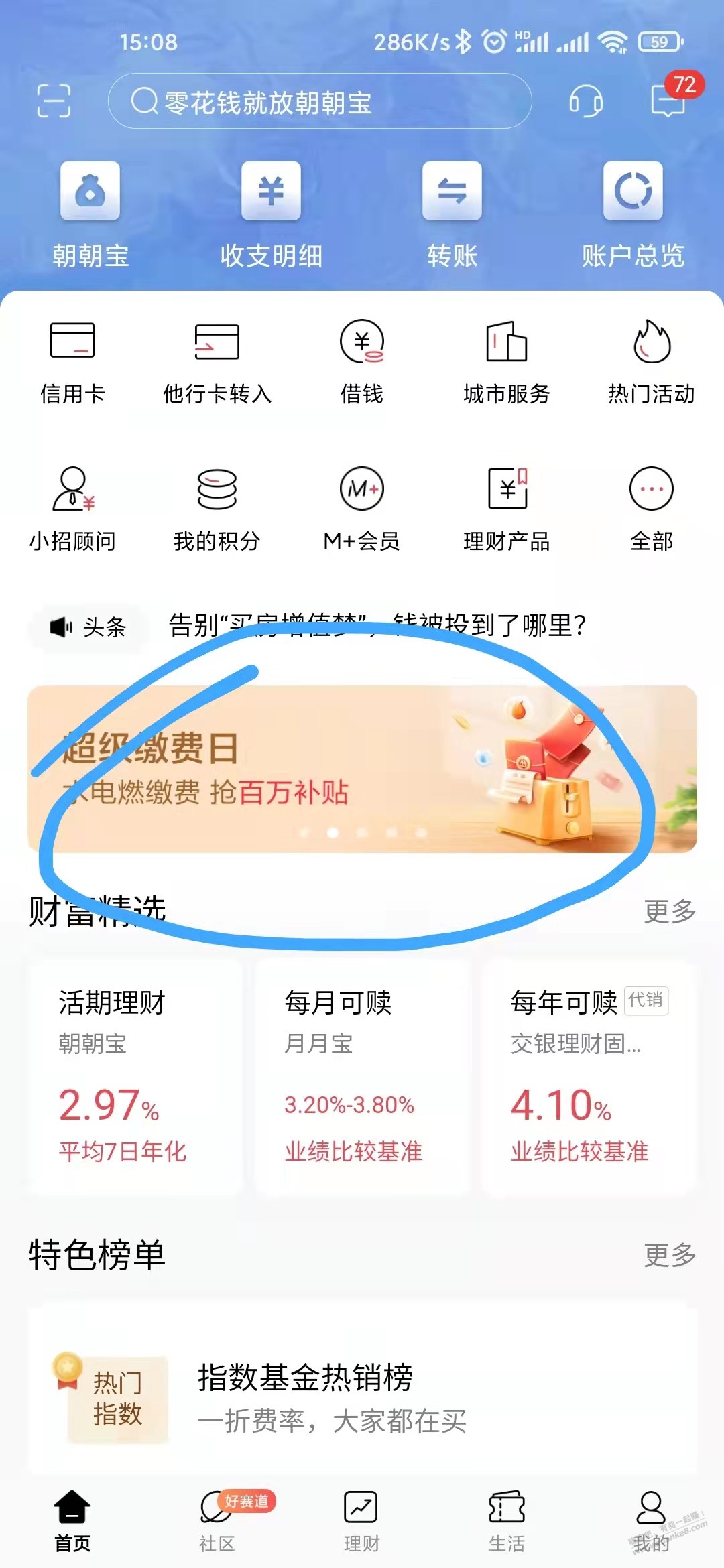Open 活期理财 朝朝宝 card
This screenshot has width=724, height=1568.
pyautogui.click(x=135, y=1076)
